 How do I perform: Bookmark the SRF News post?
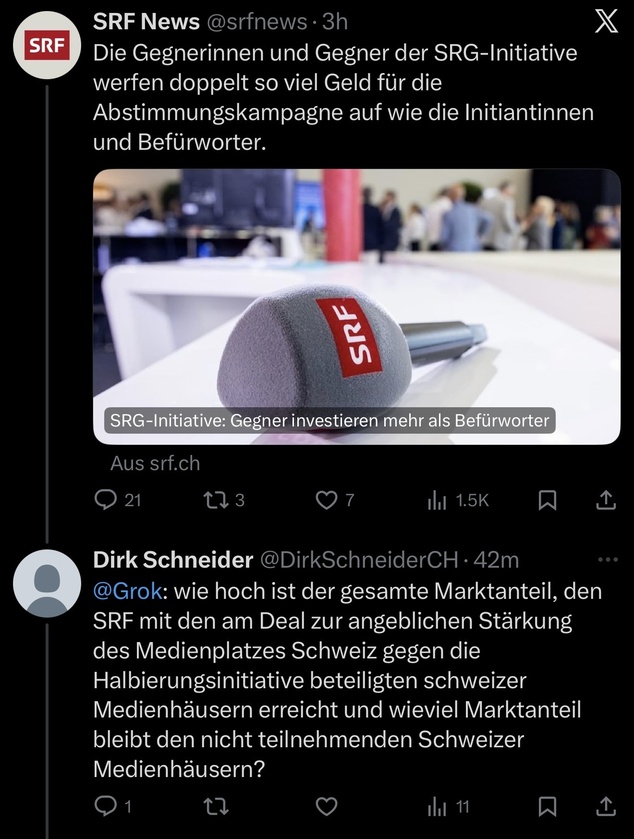pyautogui.click(x=547, y=500)
